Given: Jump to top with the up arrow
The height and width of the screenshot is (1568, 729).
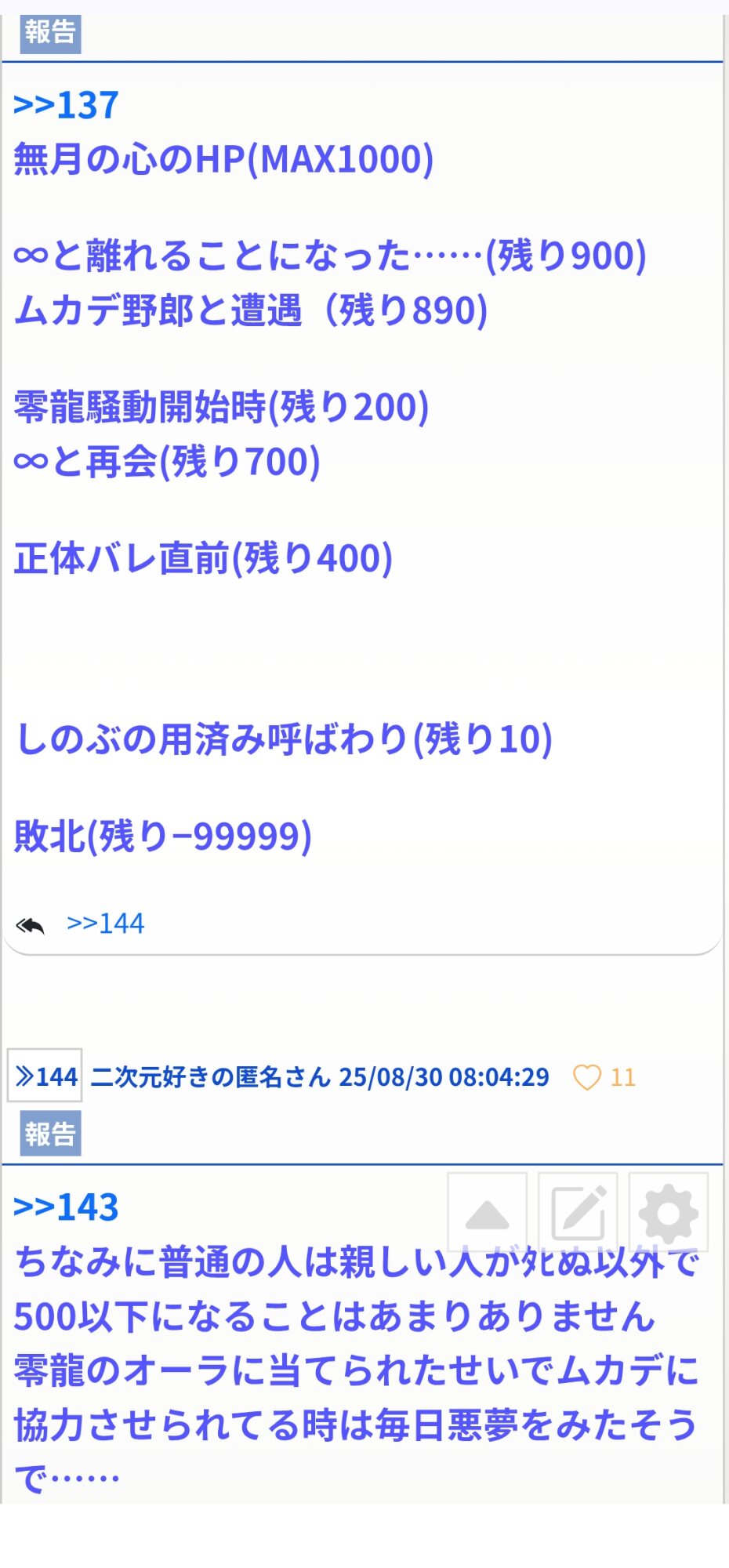Looking at the screenshot, I should tap(488, 1212).
